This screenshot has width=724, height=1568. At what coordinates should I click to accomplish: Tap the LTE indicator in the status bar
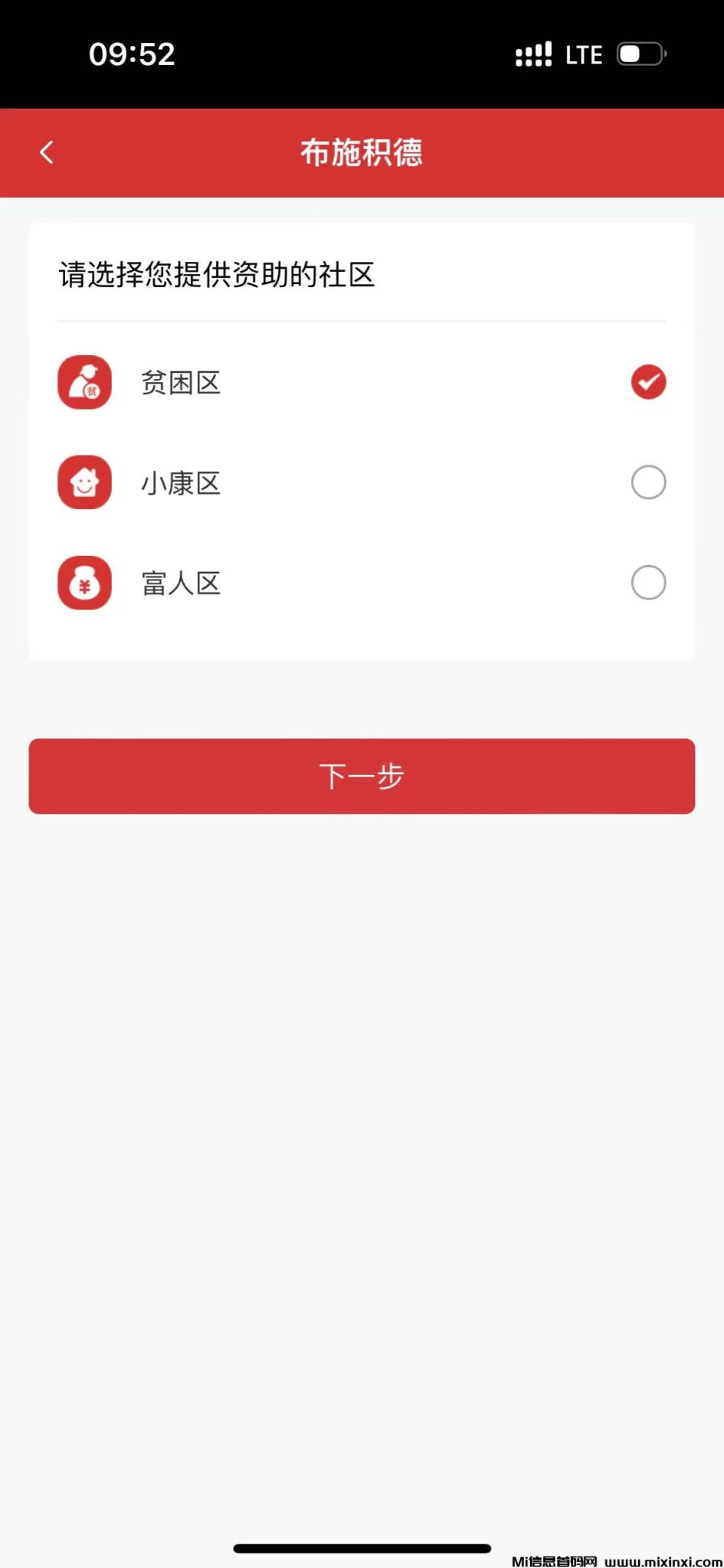click(x=583, y=54)
